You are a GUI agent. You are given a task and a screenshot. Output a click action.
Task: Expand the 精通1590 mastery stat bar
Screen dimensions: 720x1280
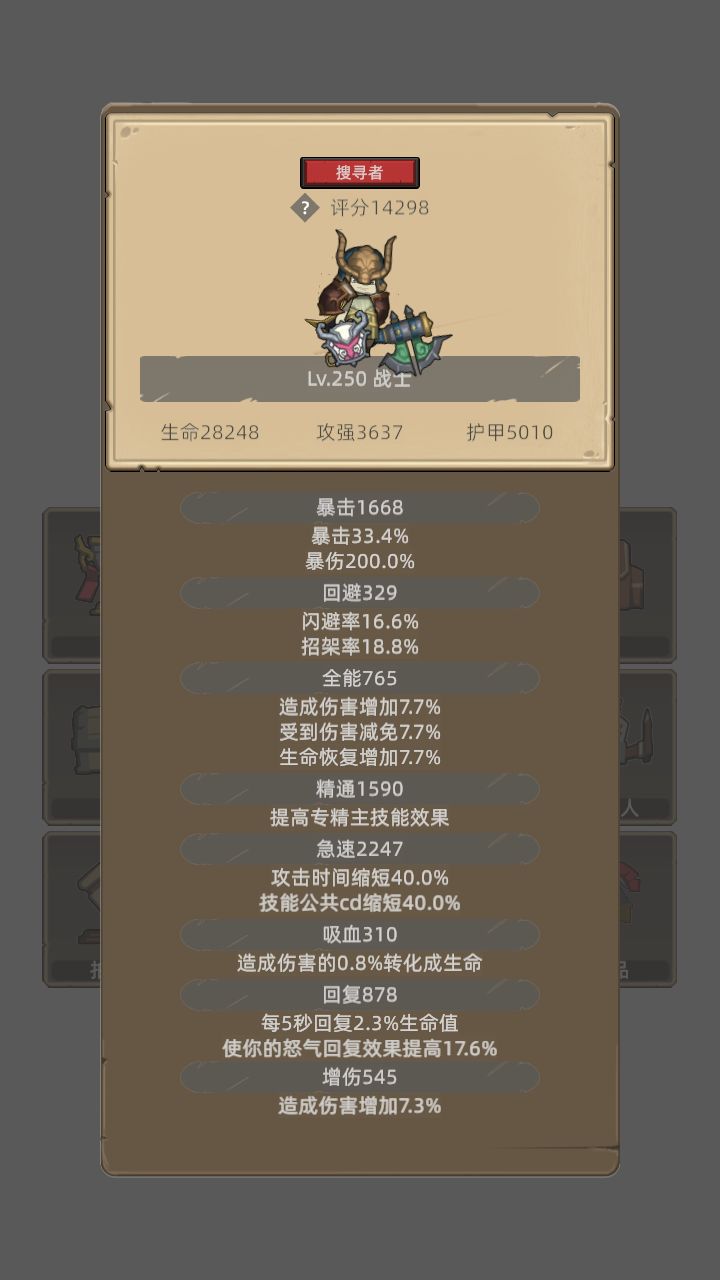pyautogui.click(x=360, y=789)
